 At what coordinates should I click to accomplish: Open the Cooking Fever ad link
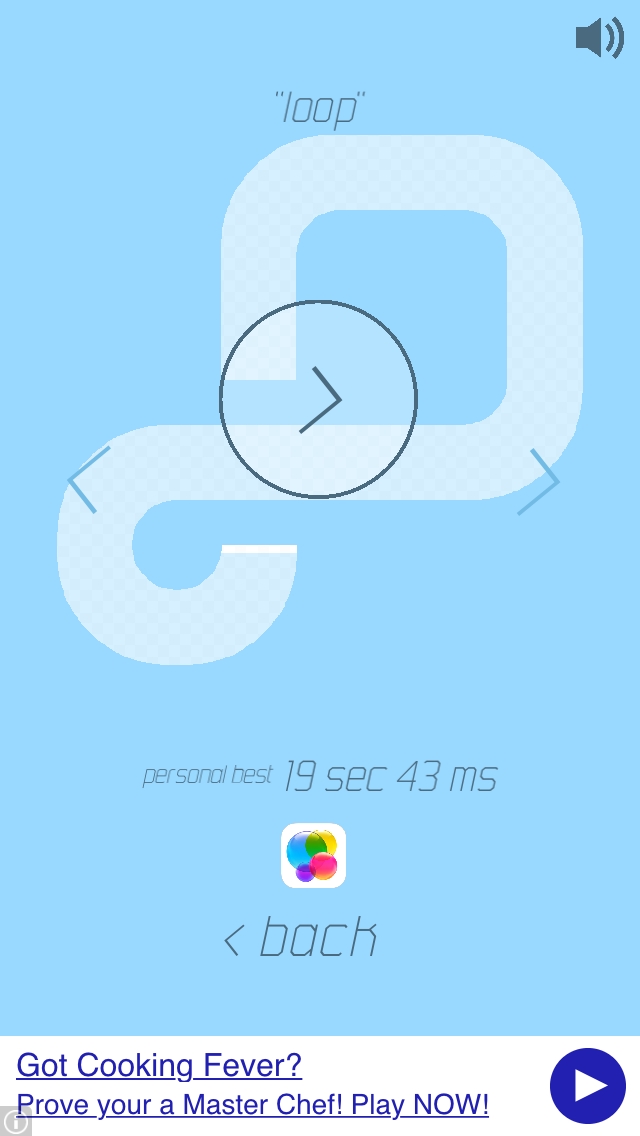tap(159, 1065)
